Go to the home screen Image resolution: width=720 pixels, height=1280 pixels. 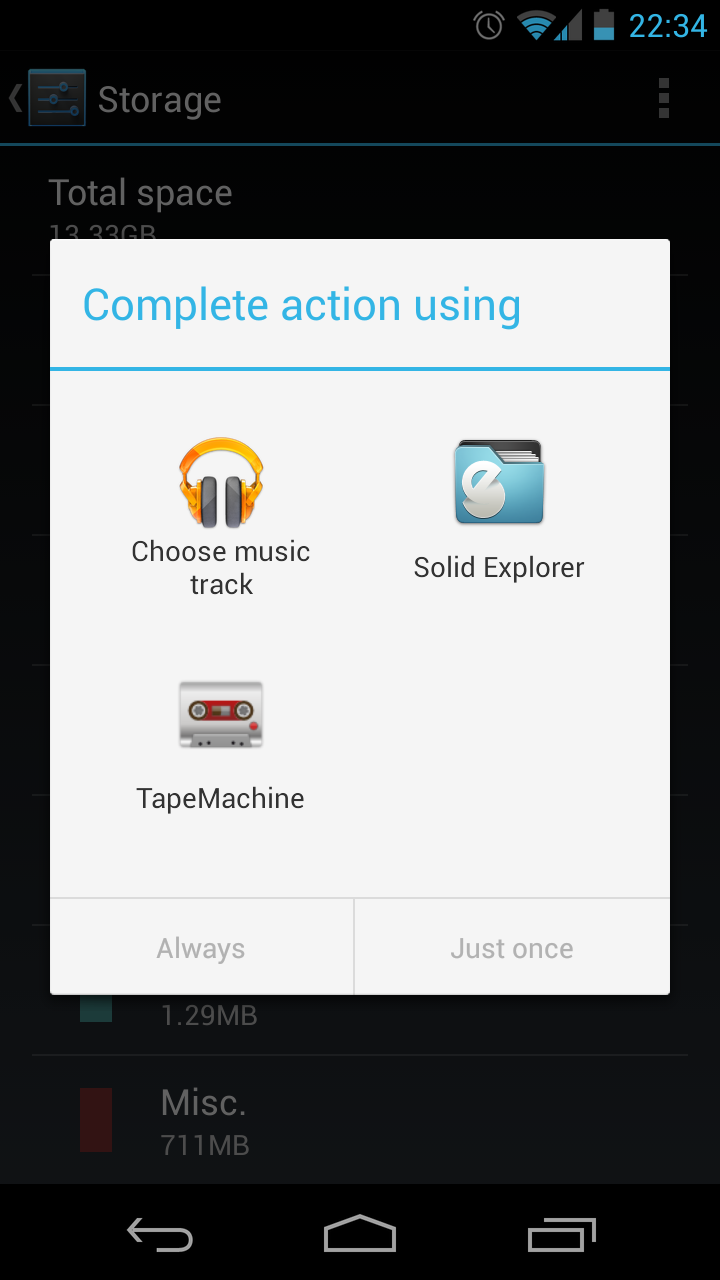coord(360,1235)
